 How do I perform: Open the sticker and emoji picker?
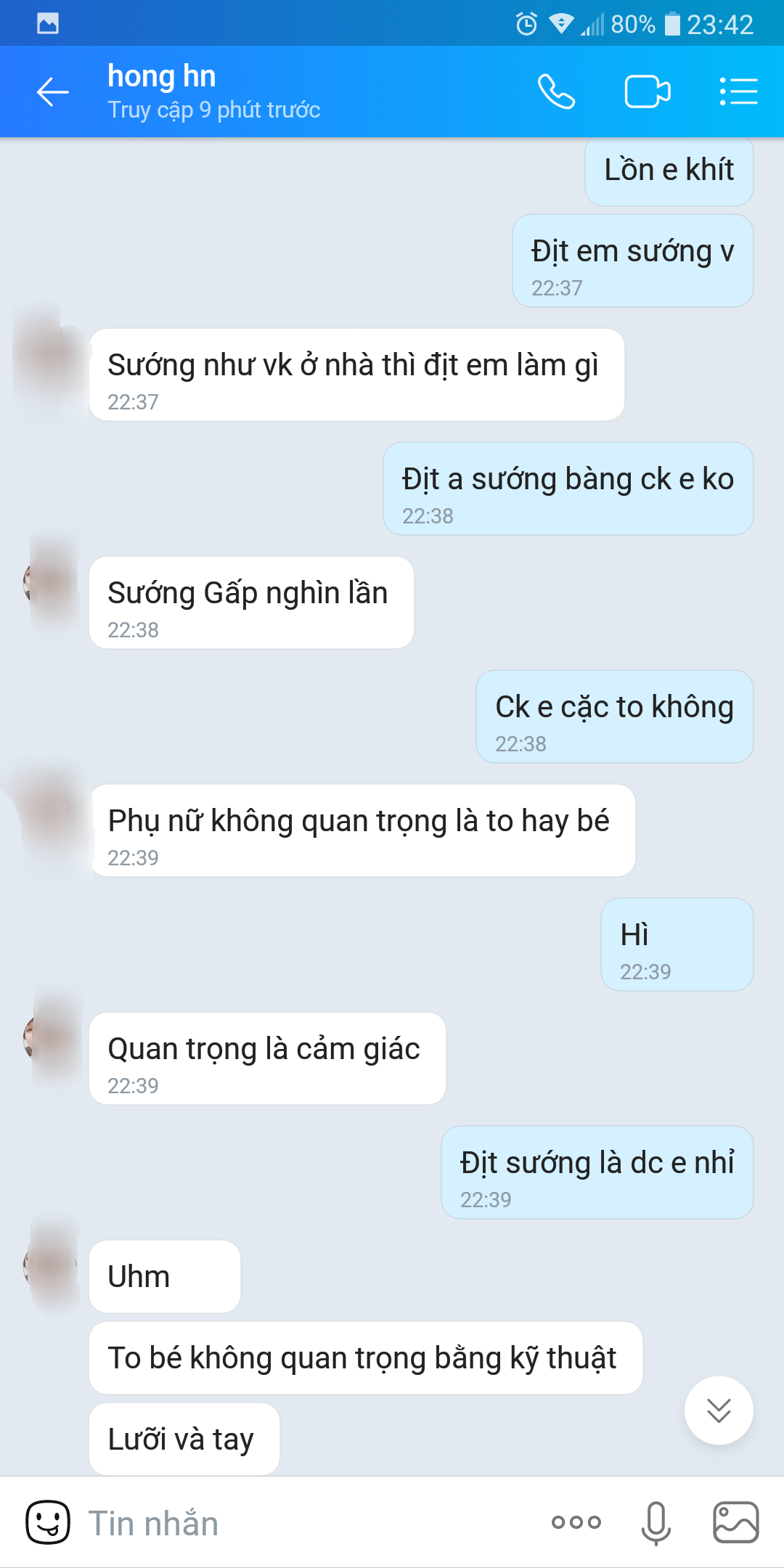point(48,1522)
